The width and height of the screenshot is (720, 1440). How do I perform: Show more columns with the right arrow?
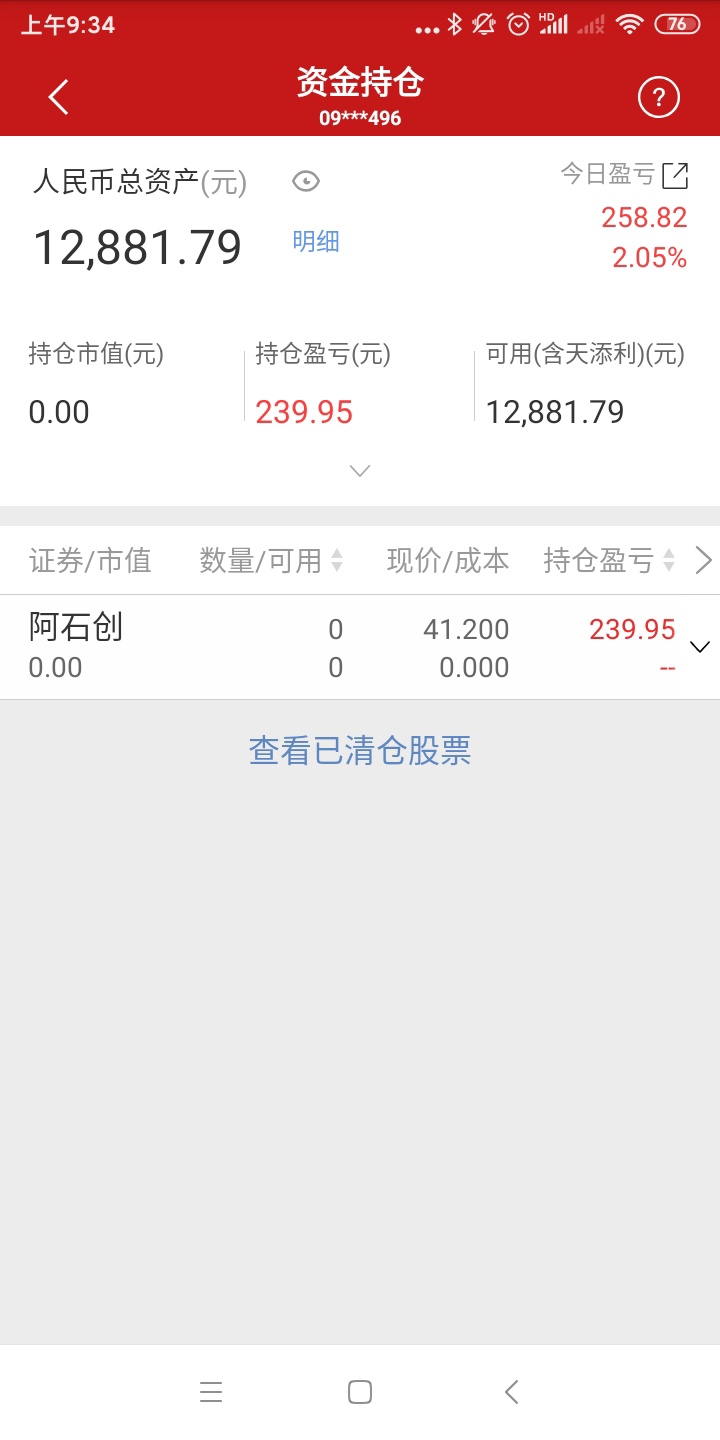coord(703,561)
